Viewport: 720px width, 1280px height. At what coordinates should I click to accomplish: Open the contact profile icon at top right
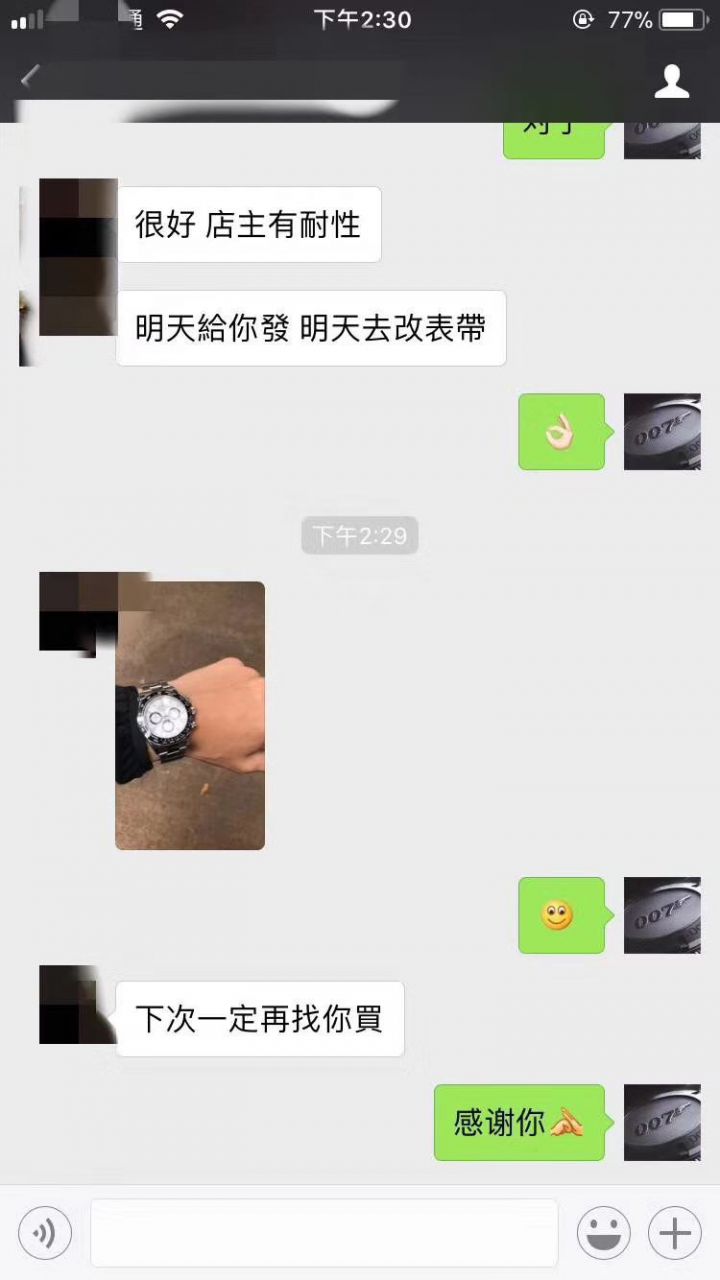672,80
